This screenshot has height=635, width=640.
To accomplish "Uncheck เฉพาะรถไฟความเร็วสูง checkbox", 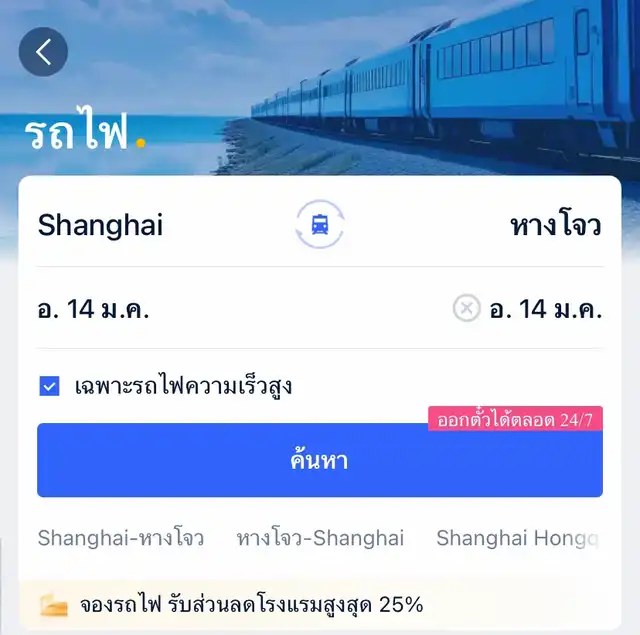I will pyautogui.click(x=50, y=386).
